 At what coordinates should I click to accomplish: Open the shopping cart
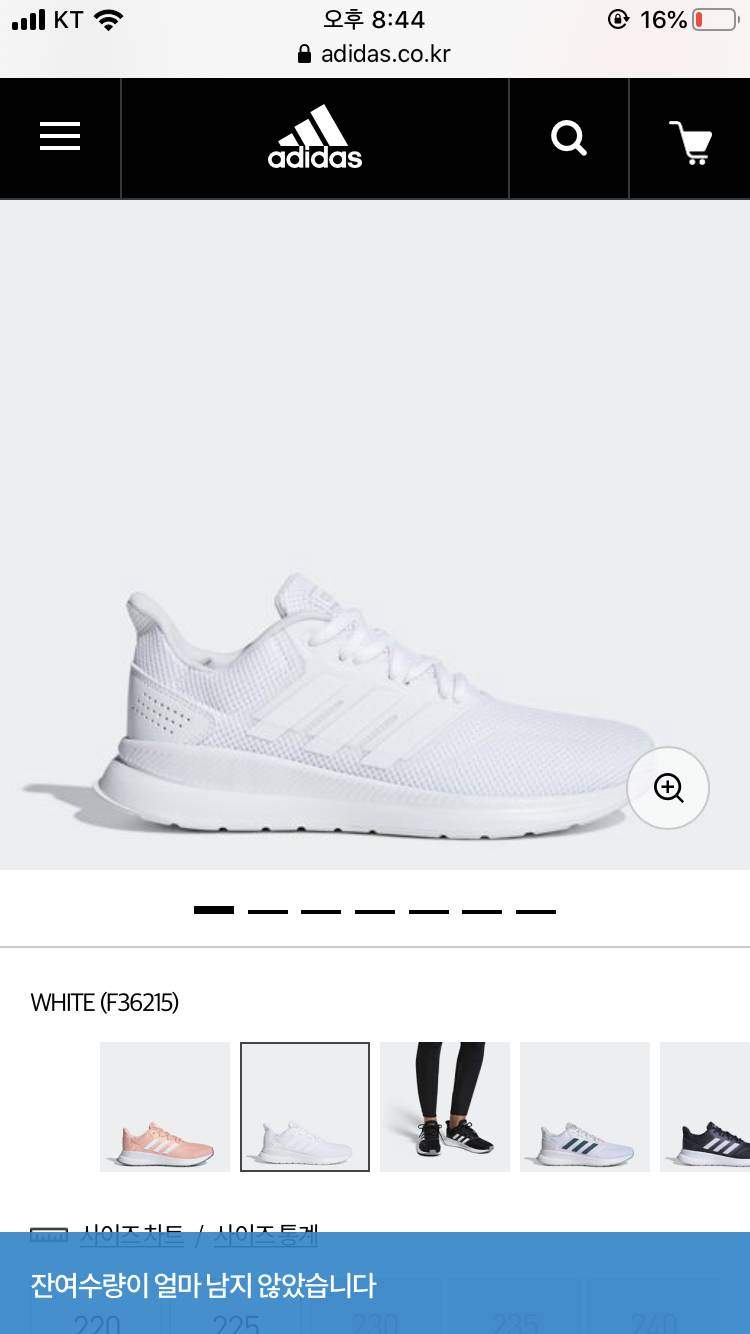click(690, 140)
